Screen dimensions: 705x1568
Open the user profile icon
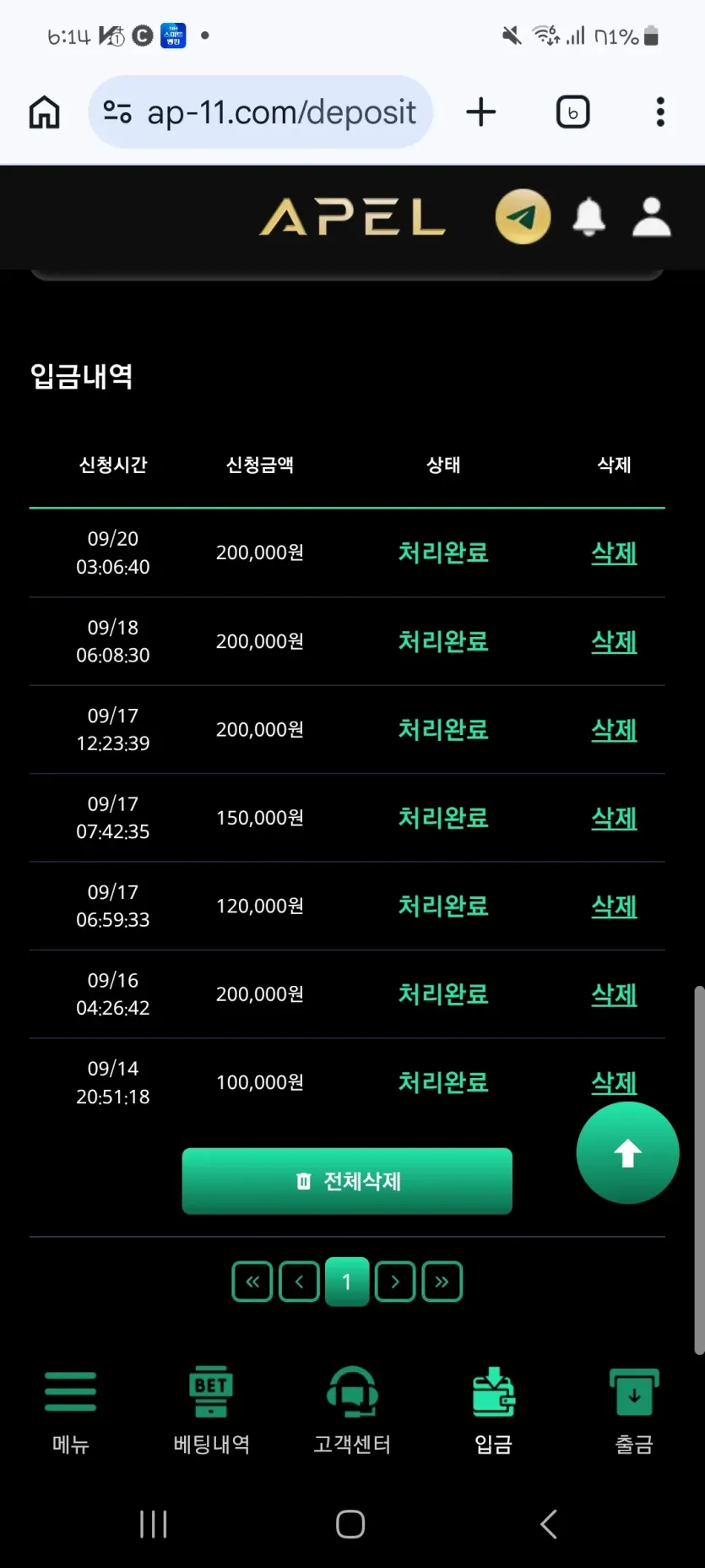point(652,217)
